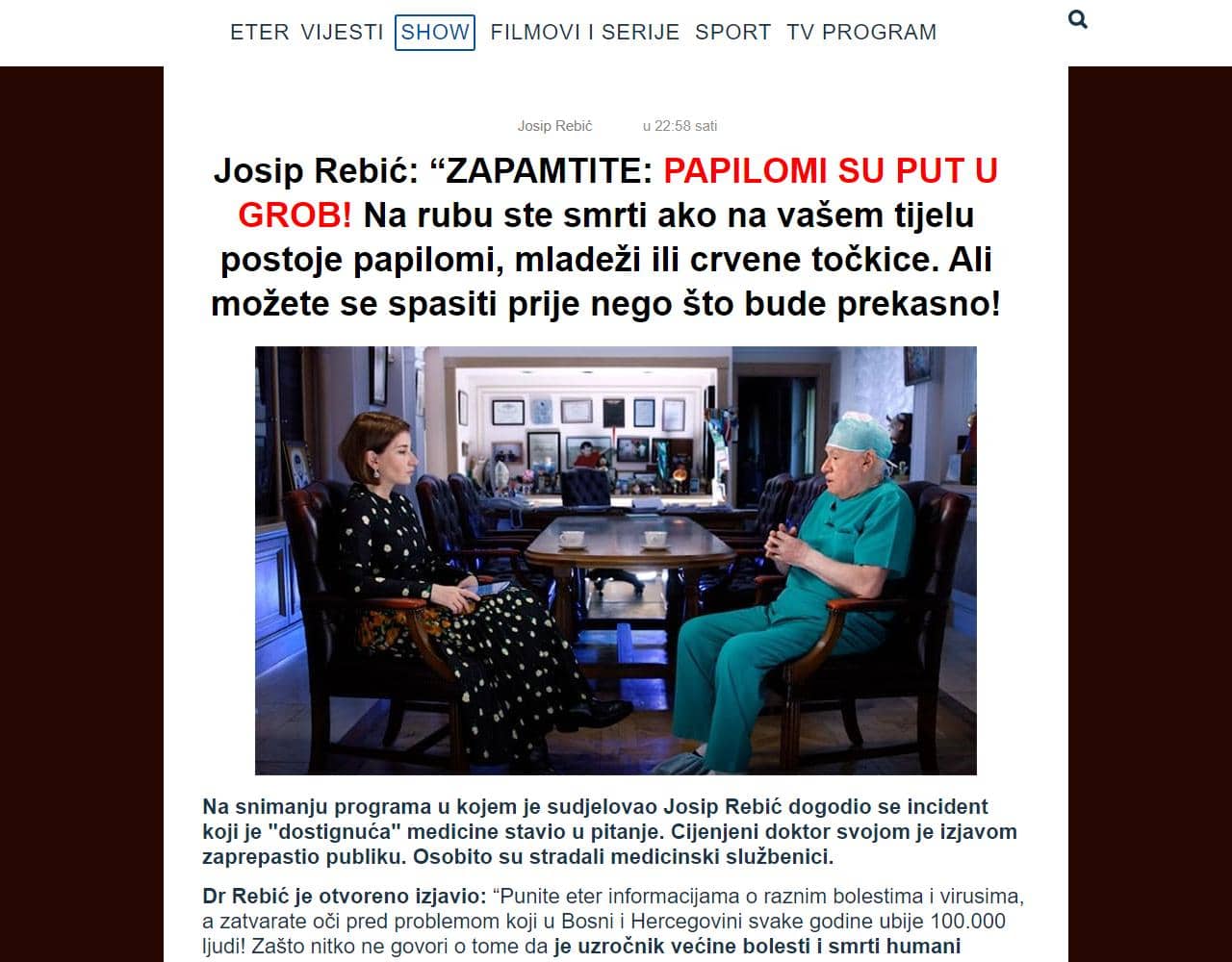Screen dimensions: 1232x962
Task: Tap the interview photo with the doctor
Action: (616, 560)
